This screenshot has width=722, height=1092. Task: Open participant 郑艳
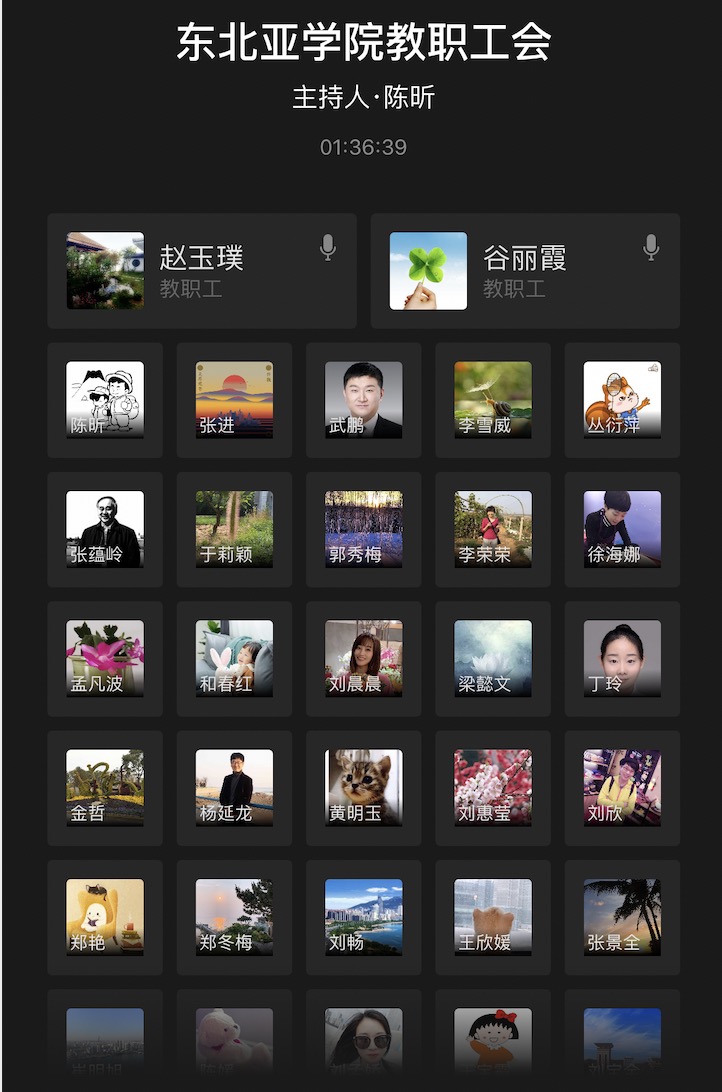pyautogui.click(x=105, y=917)
